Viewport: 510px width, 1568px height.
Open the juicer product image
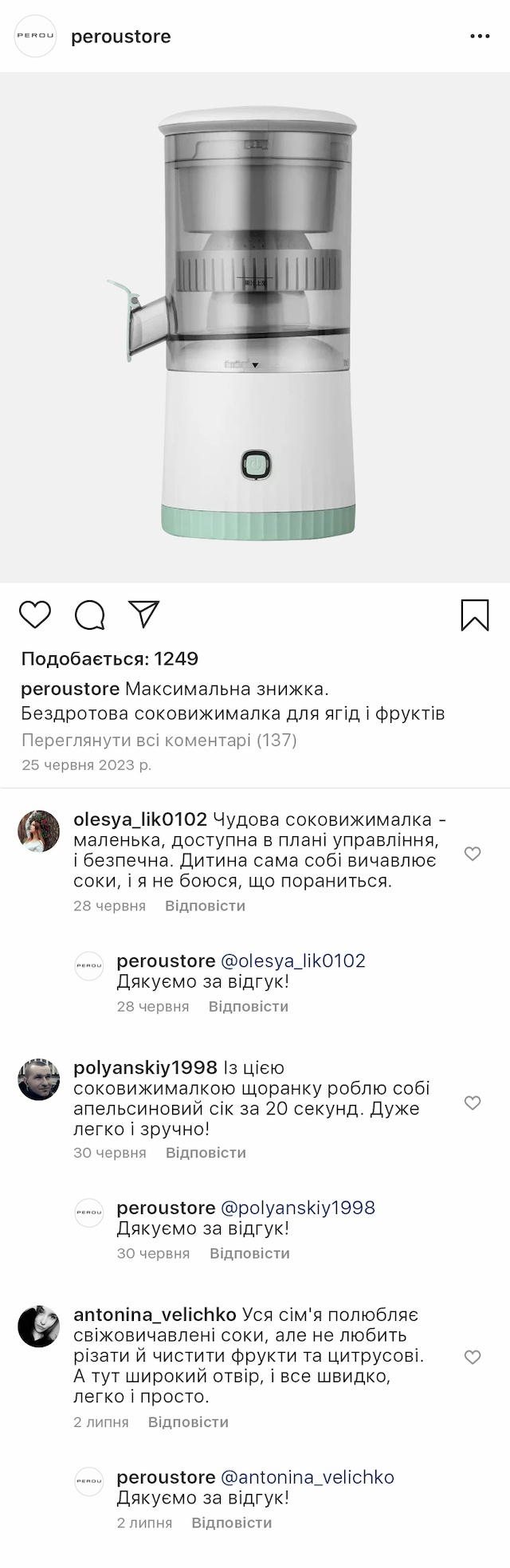click(x=255, y=327)
